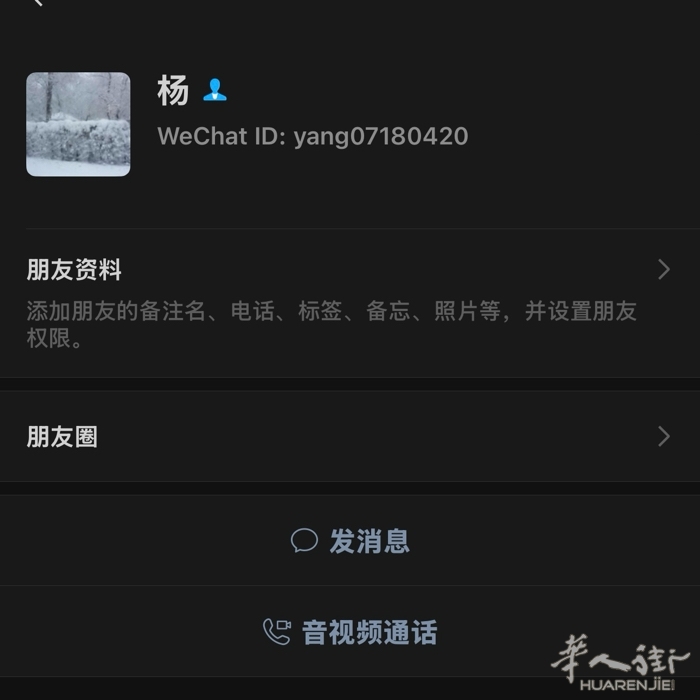Open 朋友圈 moments row
The image size is (700, 700).
349,437
